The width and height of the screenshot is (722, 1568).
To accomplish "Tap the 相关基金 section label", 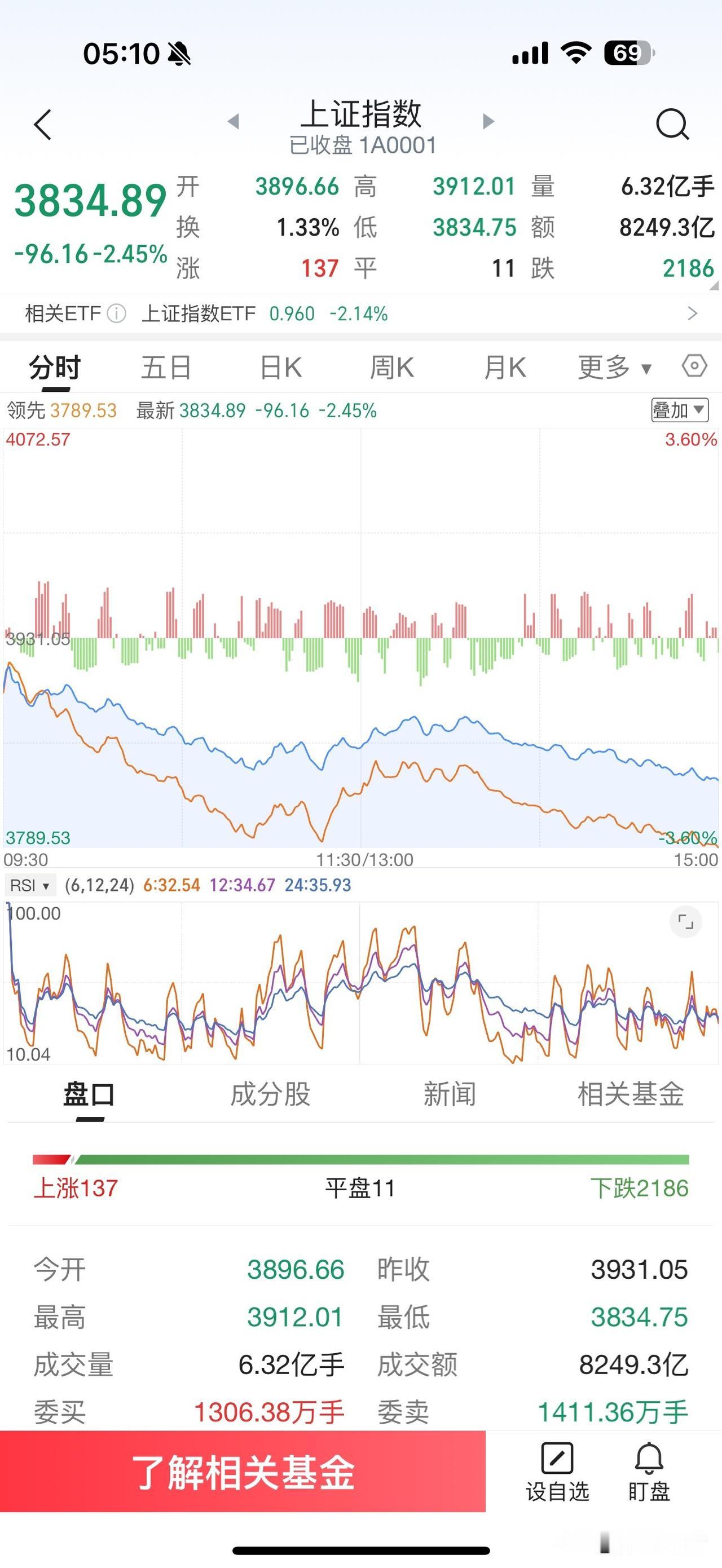I will 630,1094.
